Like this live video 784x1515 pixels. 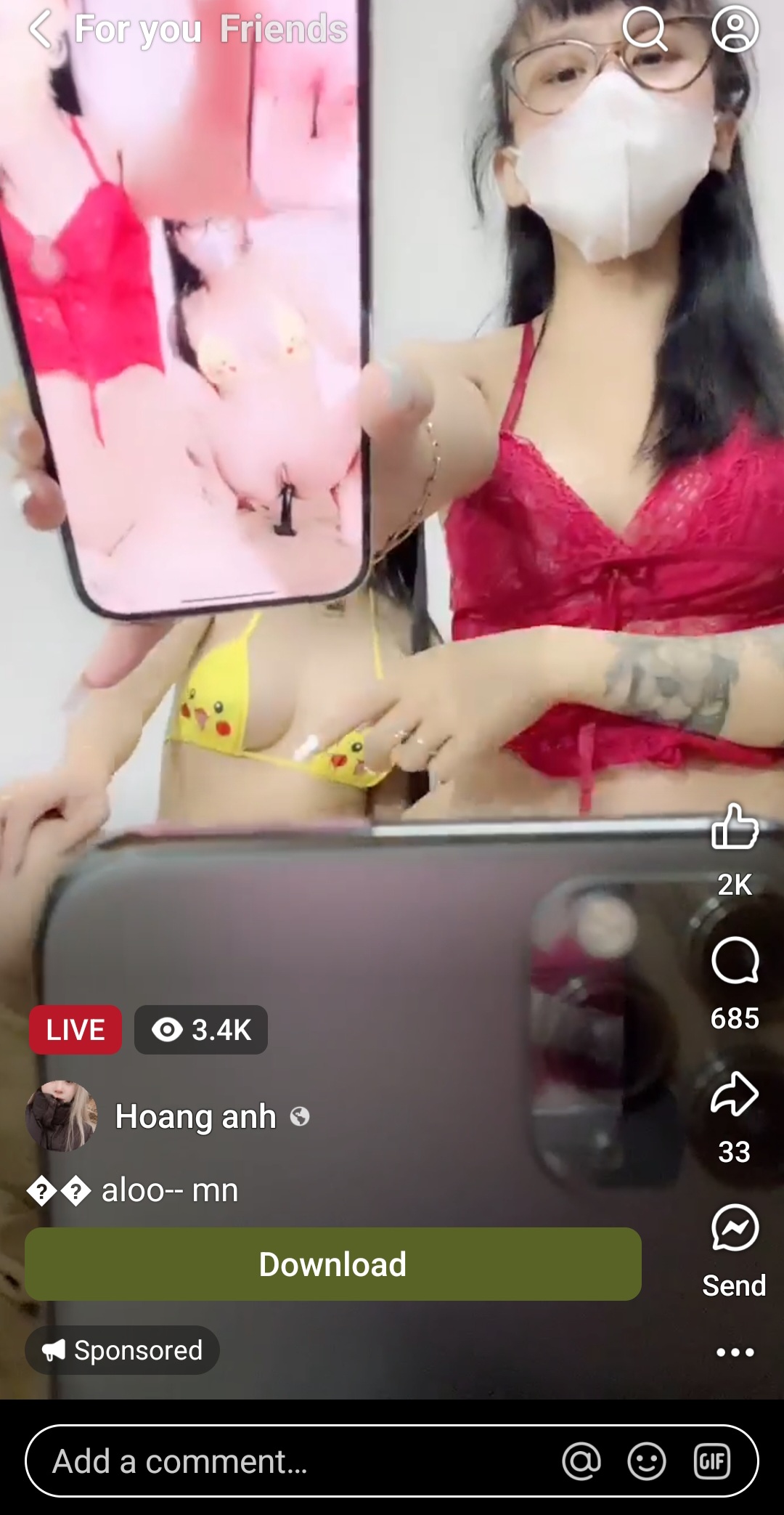735,826
